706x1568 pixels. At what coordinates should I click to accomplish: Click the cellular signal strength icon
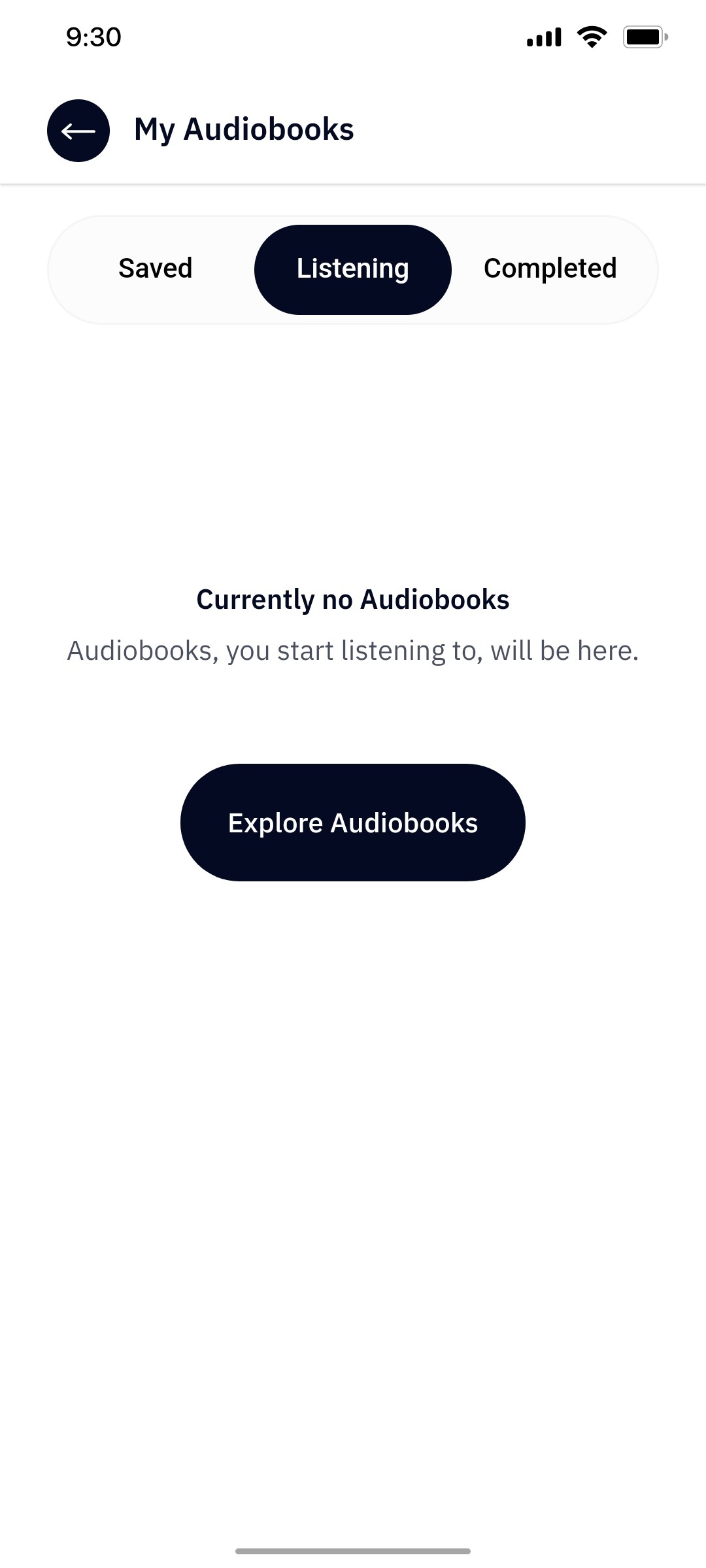pyautogui.click(x=543, y=37)
